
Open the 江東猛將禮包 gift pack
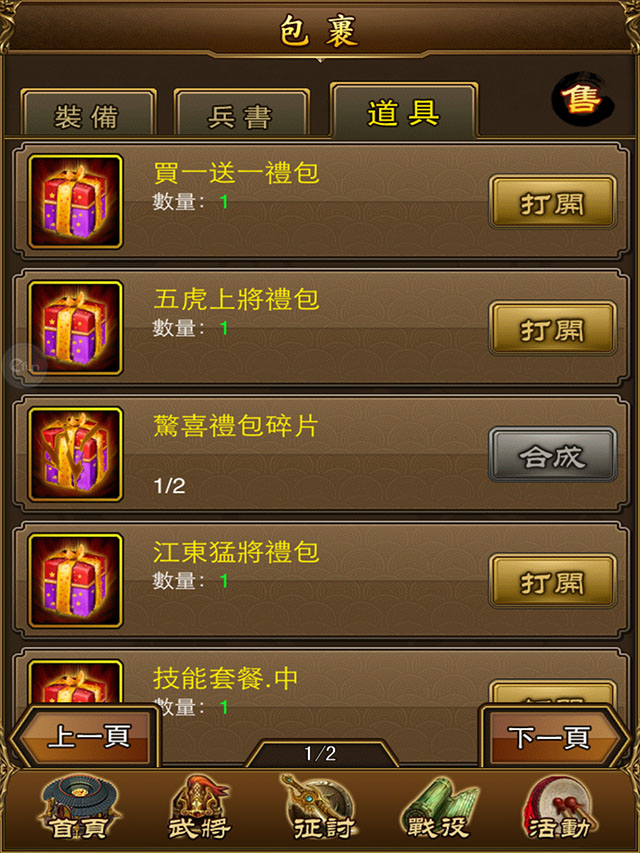pos(552,582)
